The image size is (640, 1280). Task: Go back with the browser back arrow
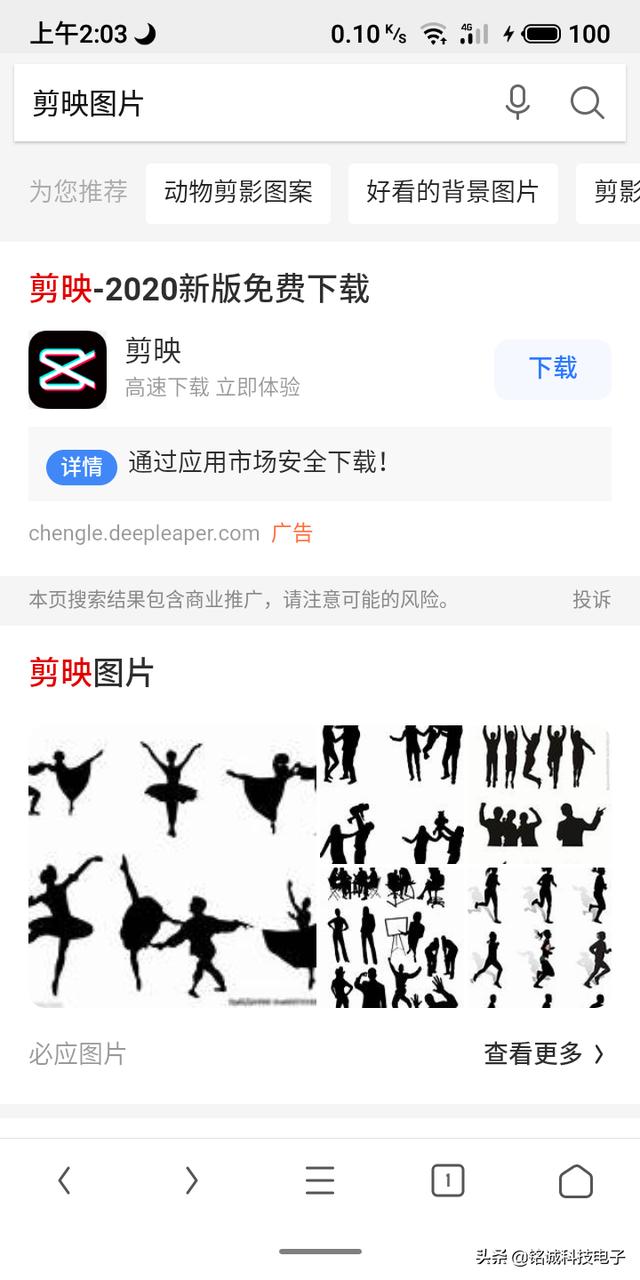coord(64,1181)
